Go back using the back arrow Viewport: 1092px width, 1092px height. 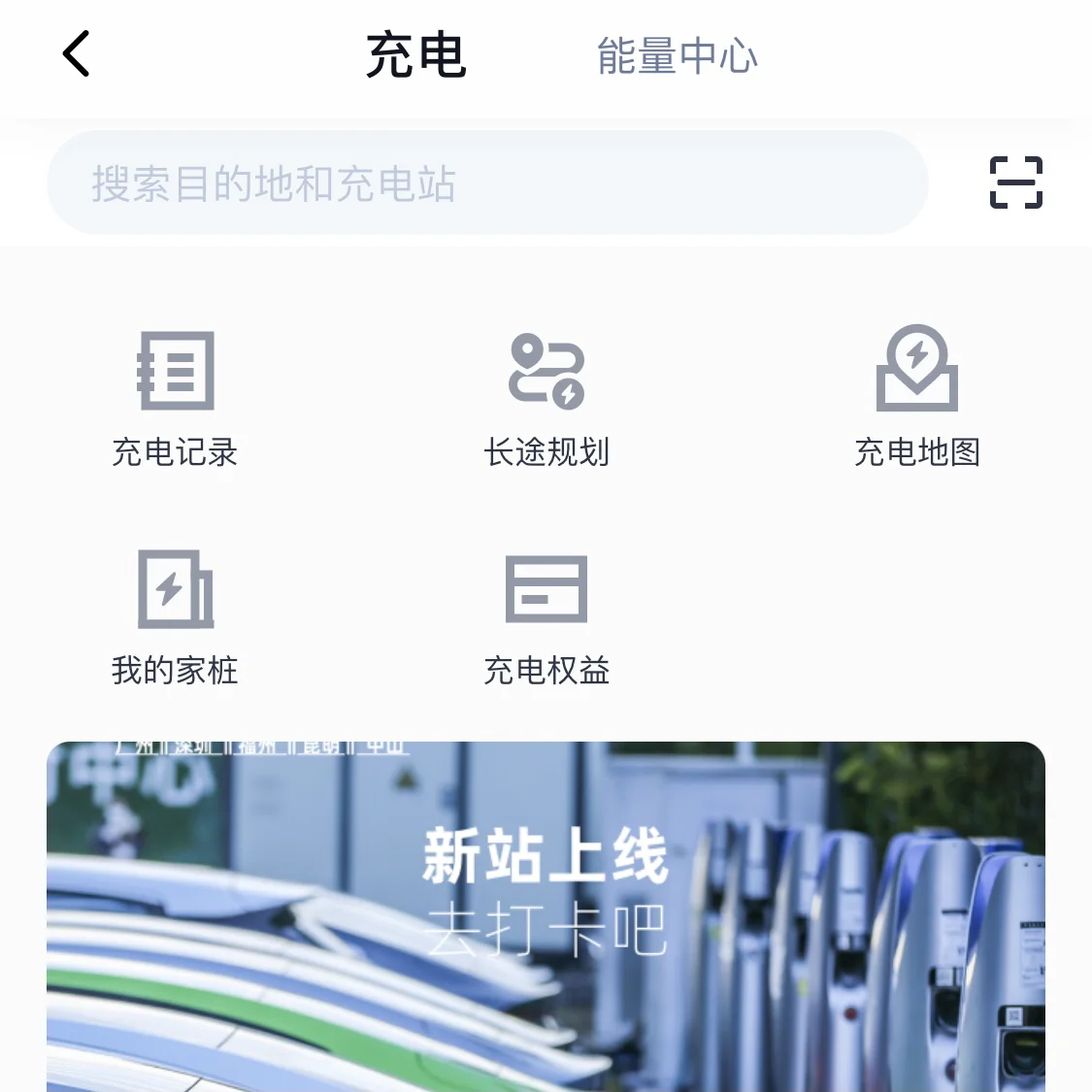77,53
